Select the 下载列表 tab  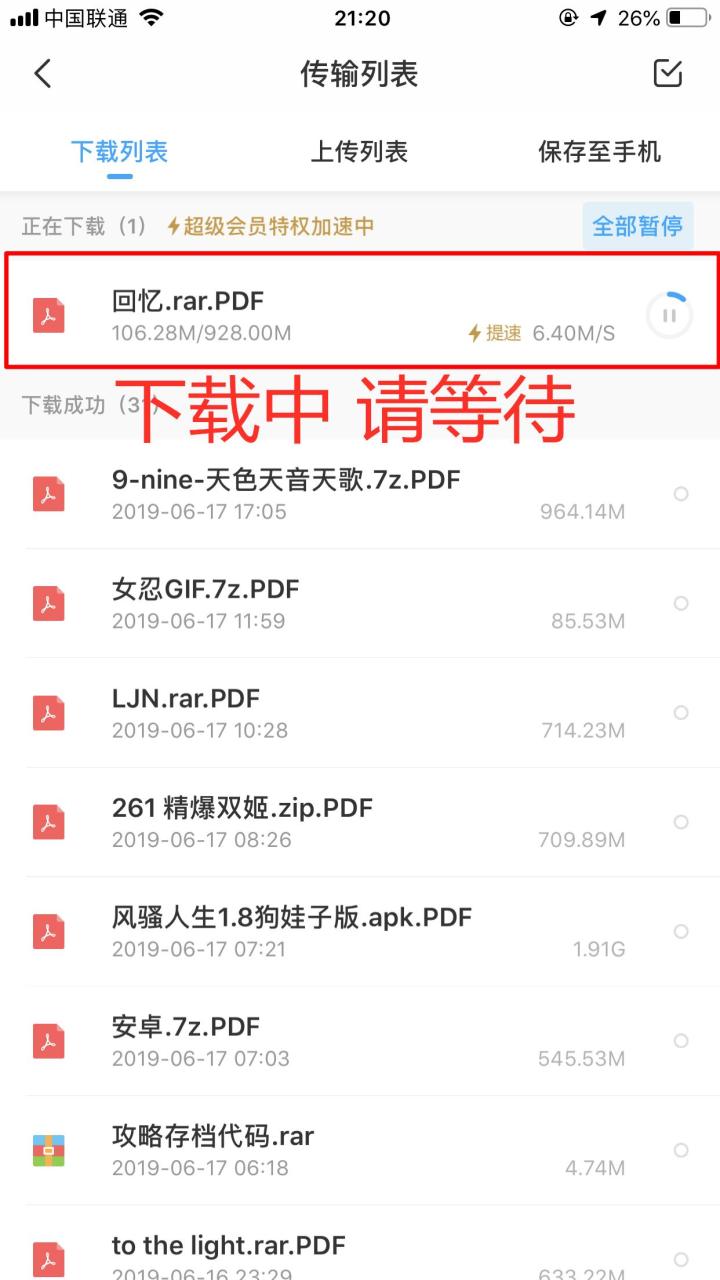119,152
